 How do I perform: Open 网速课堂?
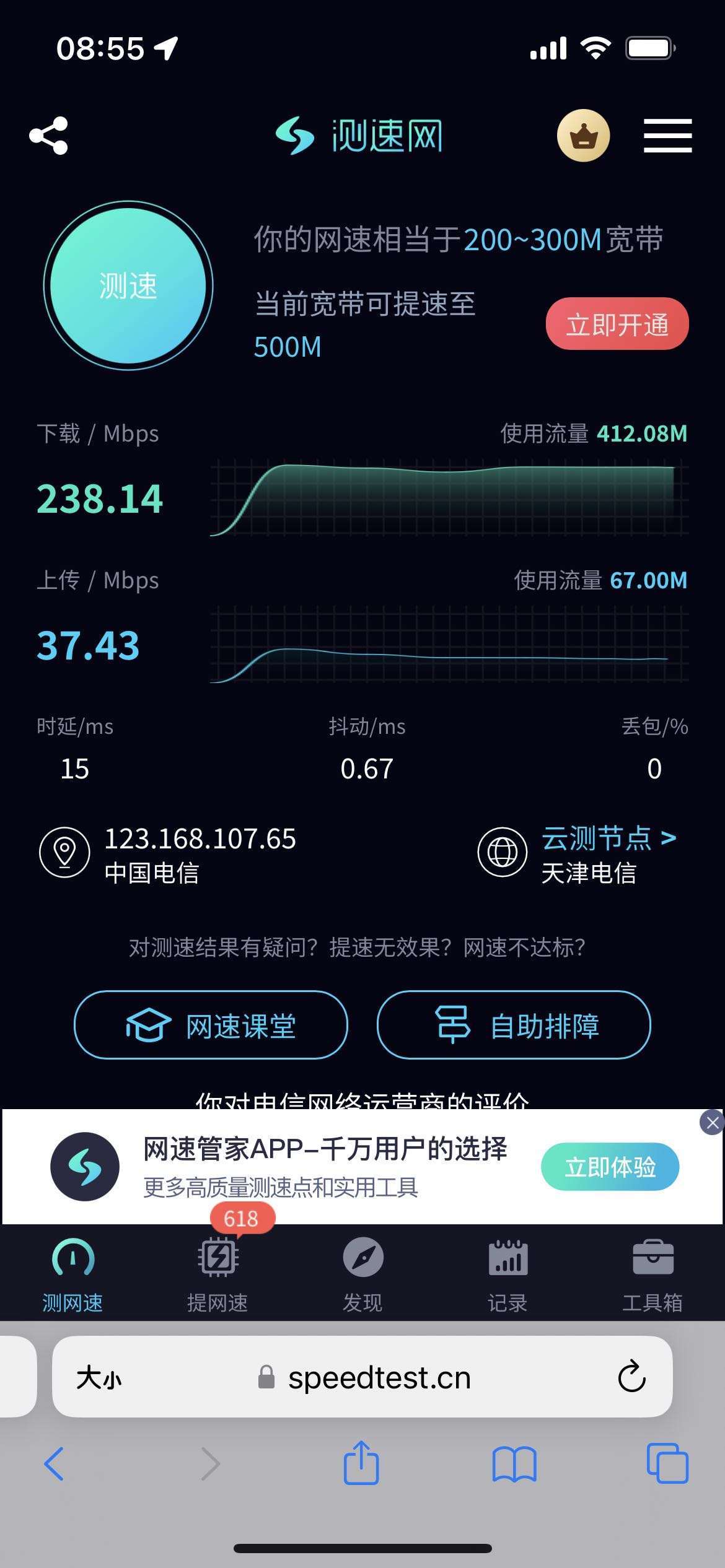(211, 1026)
